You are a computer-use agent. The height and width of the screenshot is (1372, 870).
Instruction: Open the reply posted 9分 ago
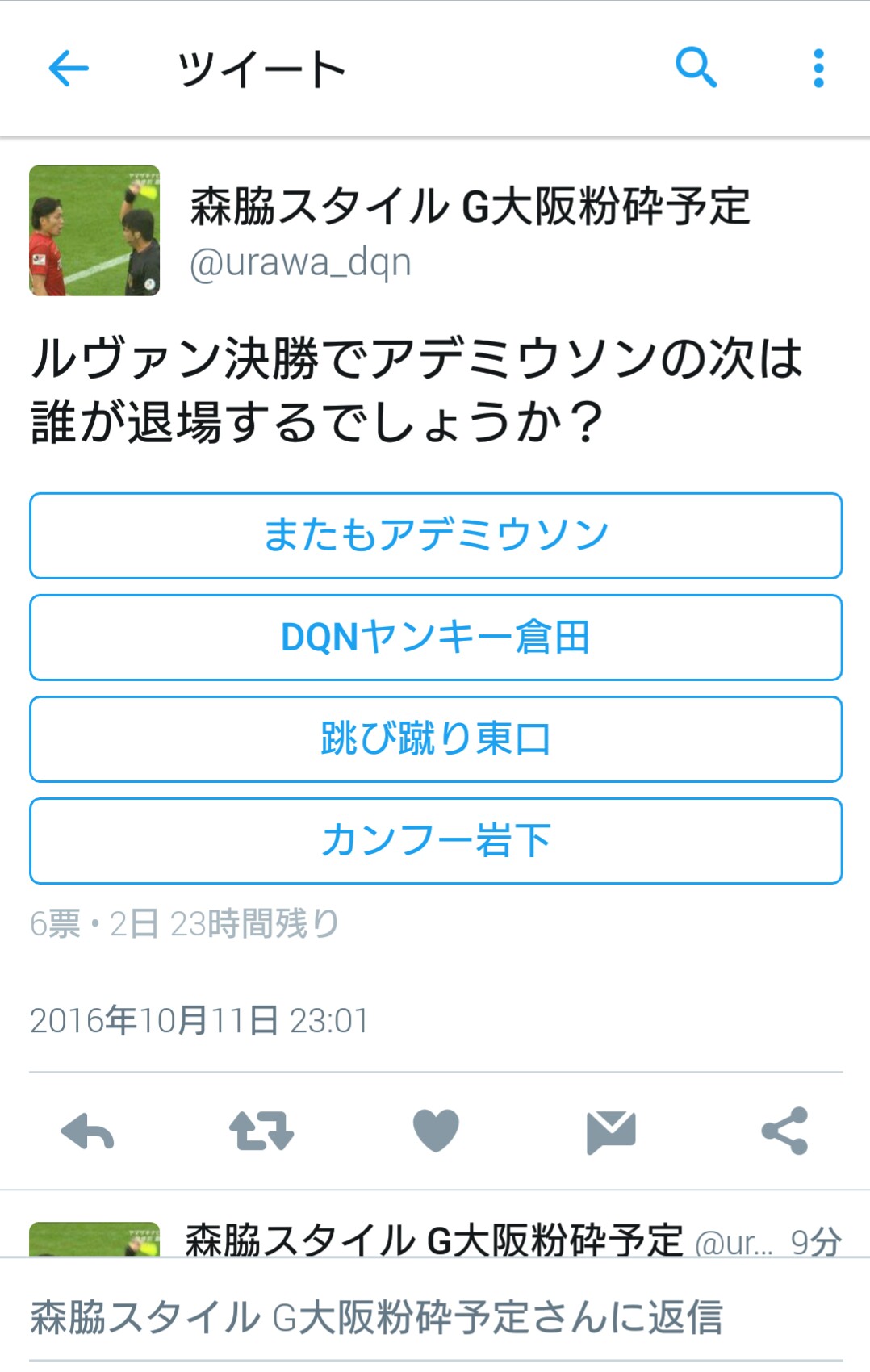click(x=484, y=1240)
